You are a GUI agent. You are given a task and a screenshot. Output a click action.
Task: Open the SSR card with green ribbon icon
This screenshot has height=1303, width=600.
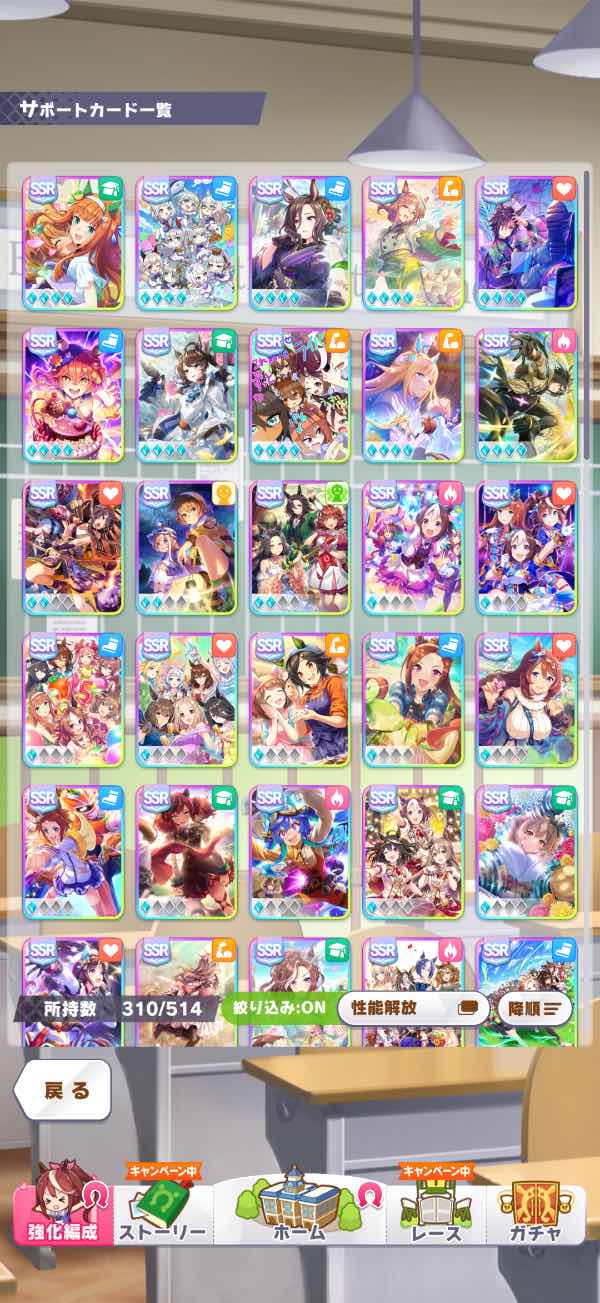pyautogui.click(x=299, y=547)
